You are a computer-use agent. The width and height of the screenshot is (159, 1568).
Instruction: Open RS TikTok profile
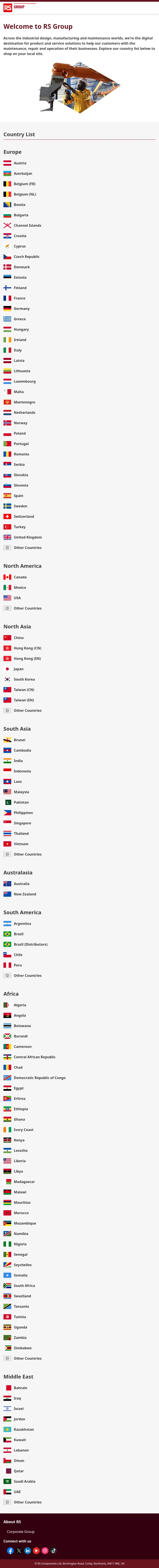coord(54,1550)
